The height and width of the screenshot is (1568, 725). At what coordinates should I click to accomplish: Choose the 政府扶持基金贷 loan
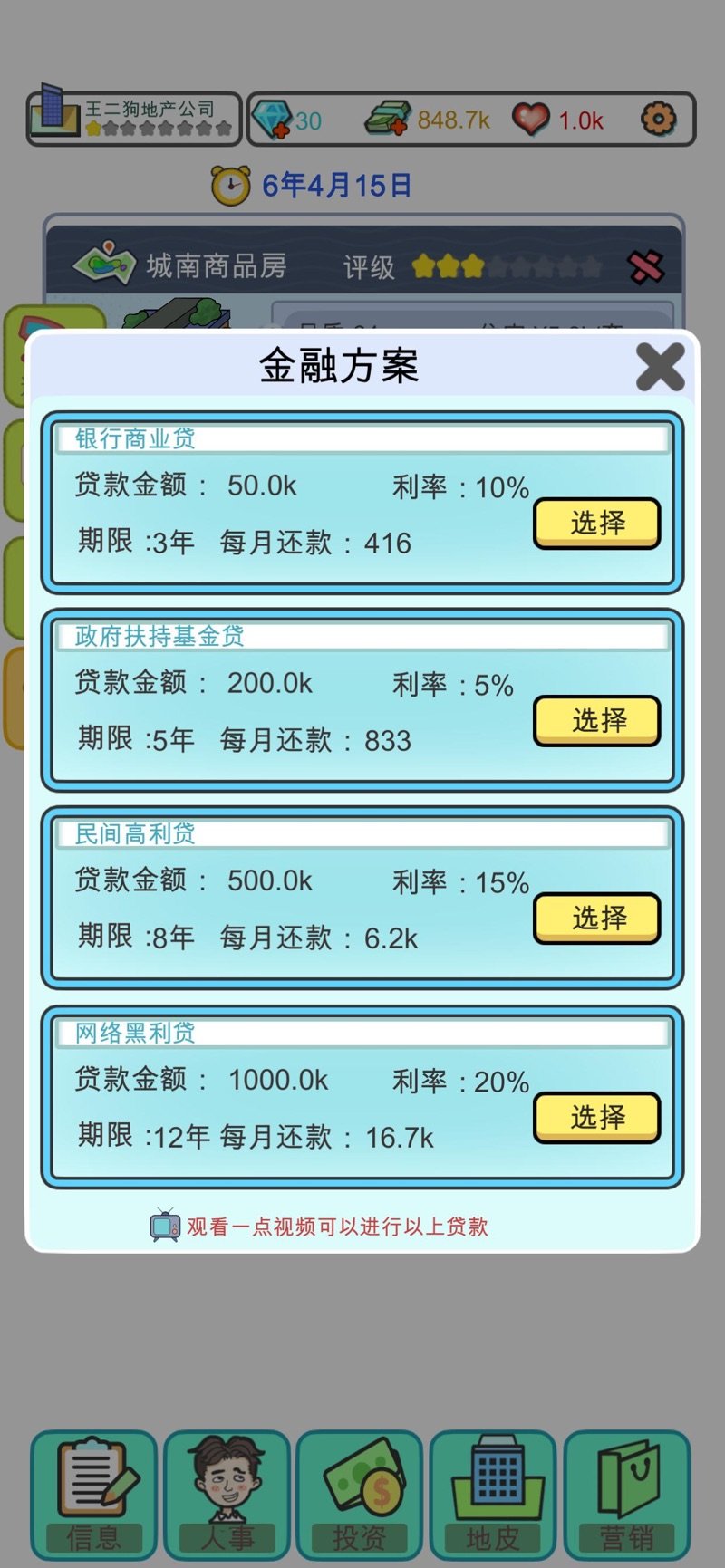[596, 721]
